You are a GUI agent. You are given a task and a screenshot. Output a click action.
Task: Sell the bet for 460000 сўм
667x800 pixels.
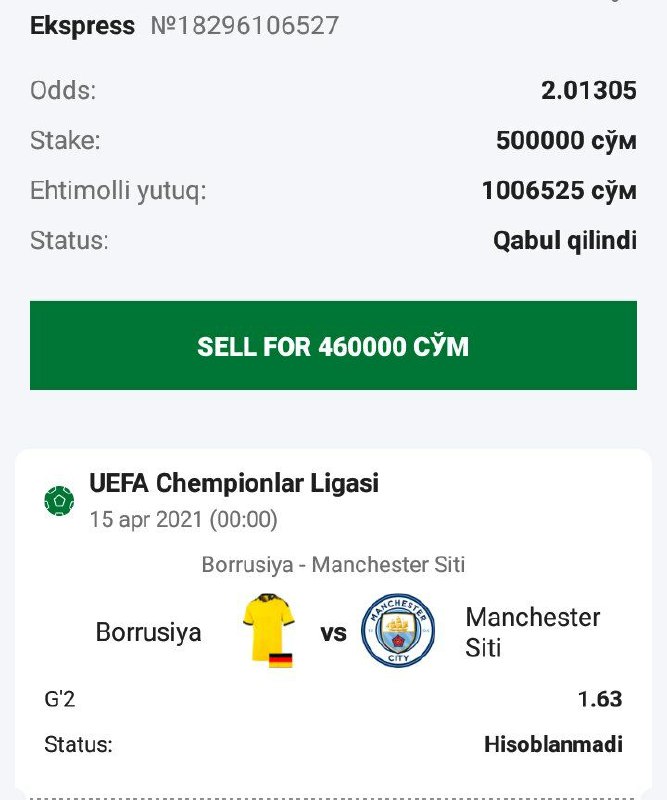pyautogui.click(x=333, y=346)
